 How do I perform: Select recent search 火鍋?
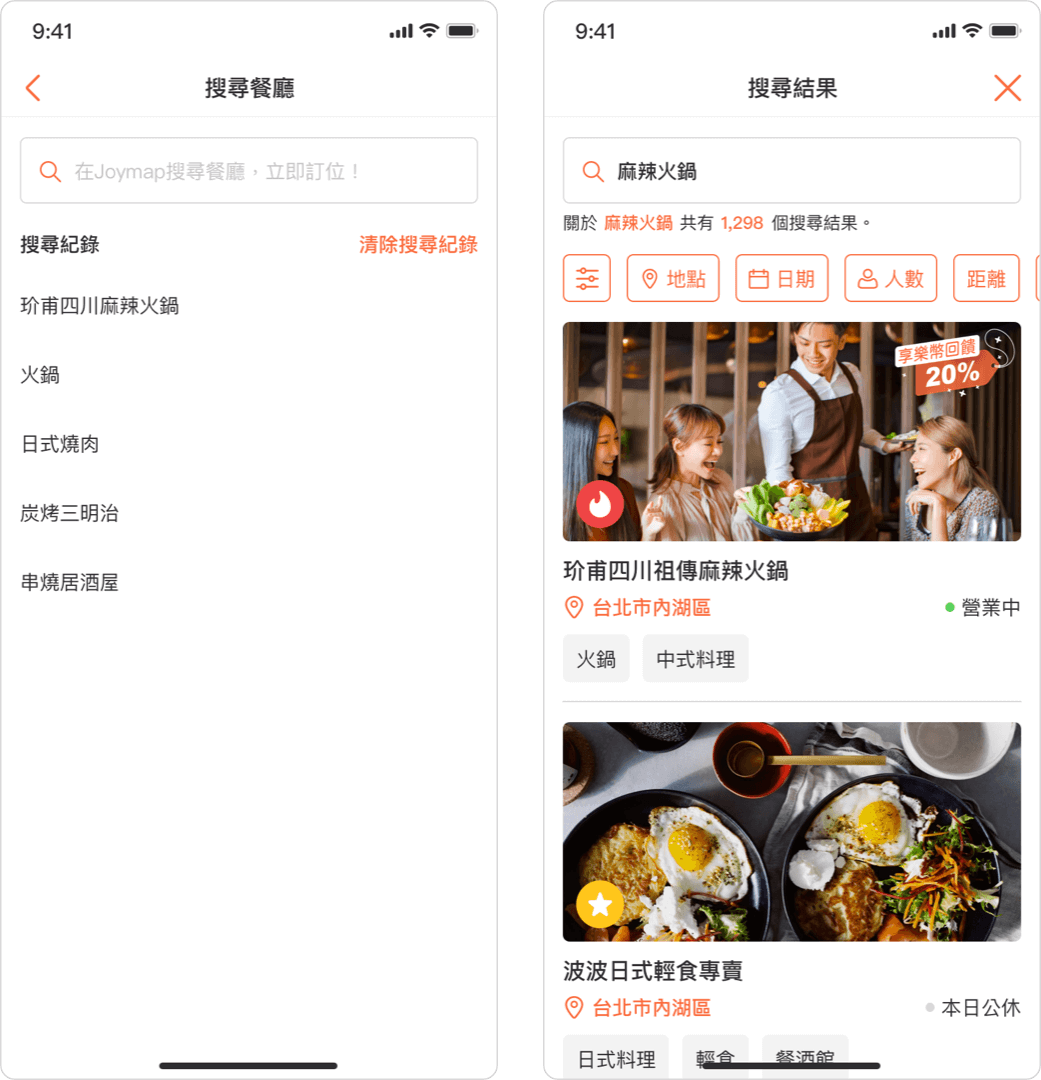[41, 375]
